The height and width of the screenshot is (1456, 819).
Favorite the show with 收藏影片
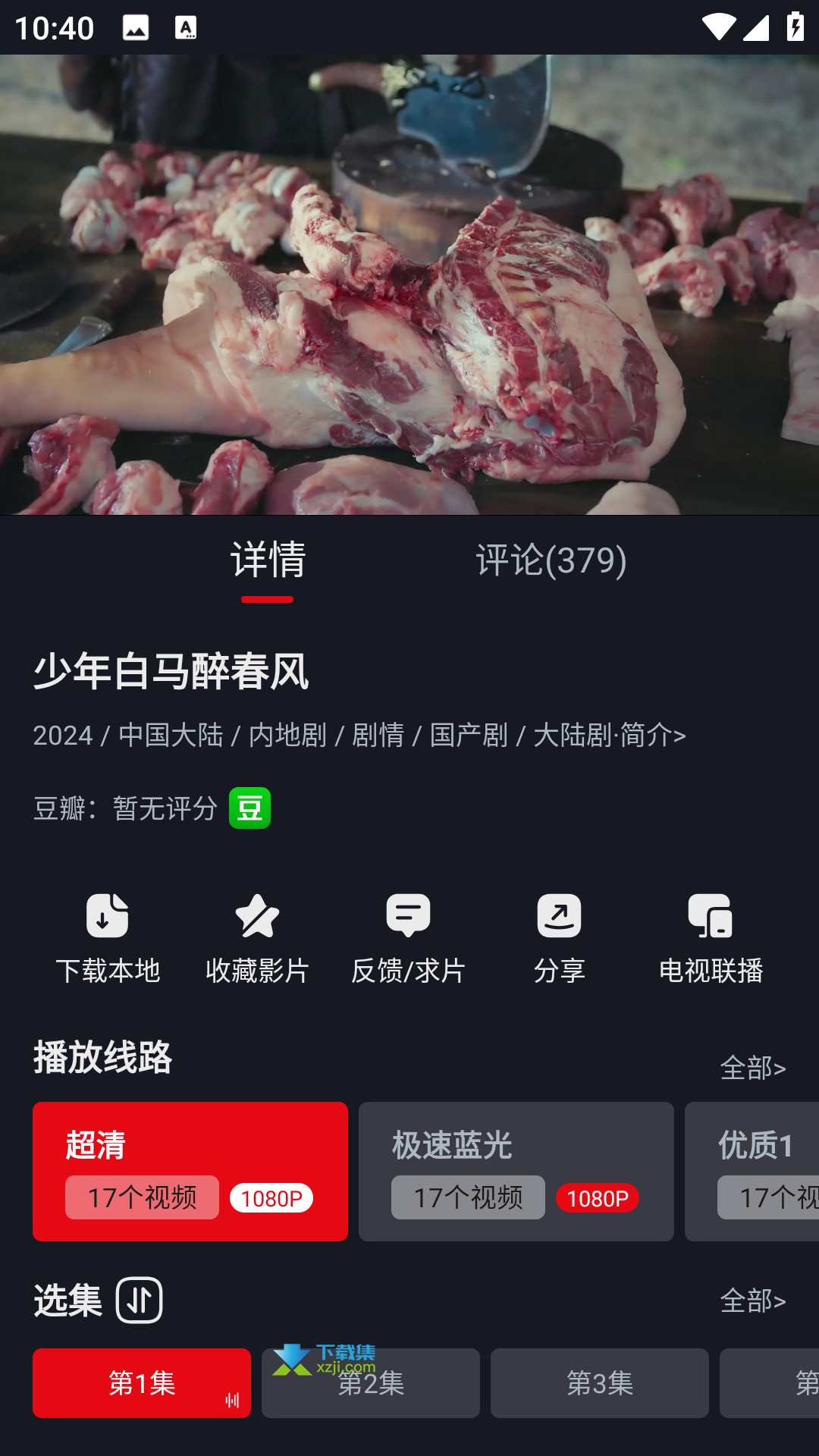pos(257,940)
